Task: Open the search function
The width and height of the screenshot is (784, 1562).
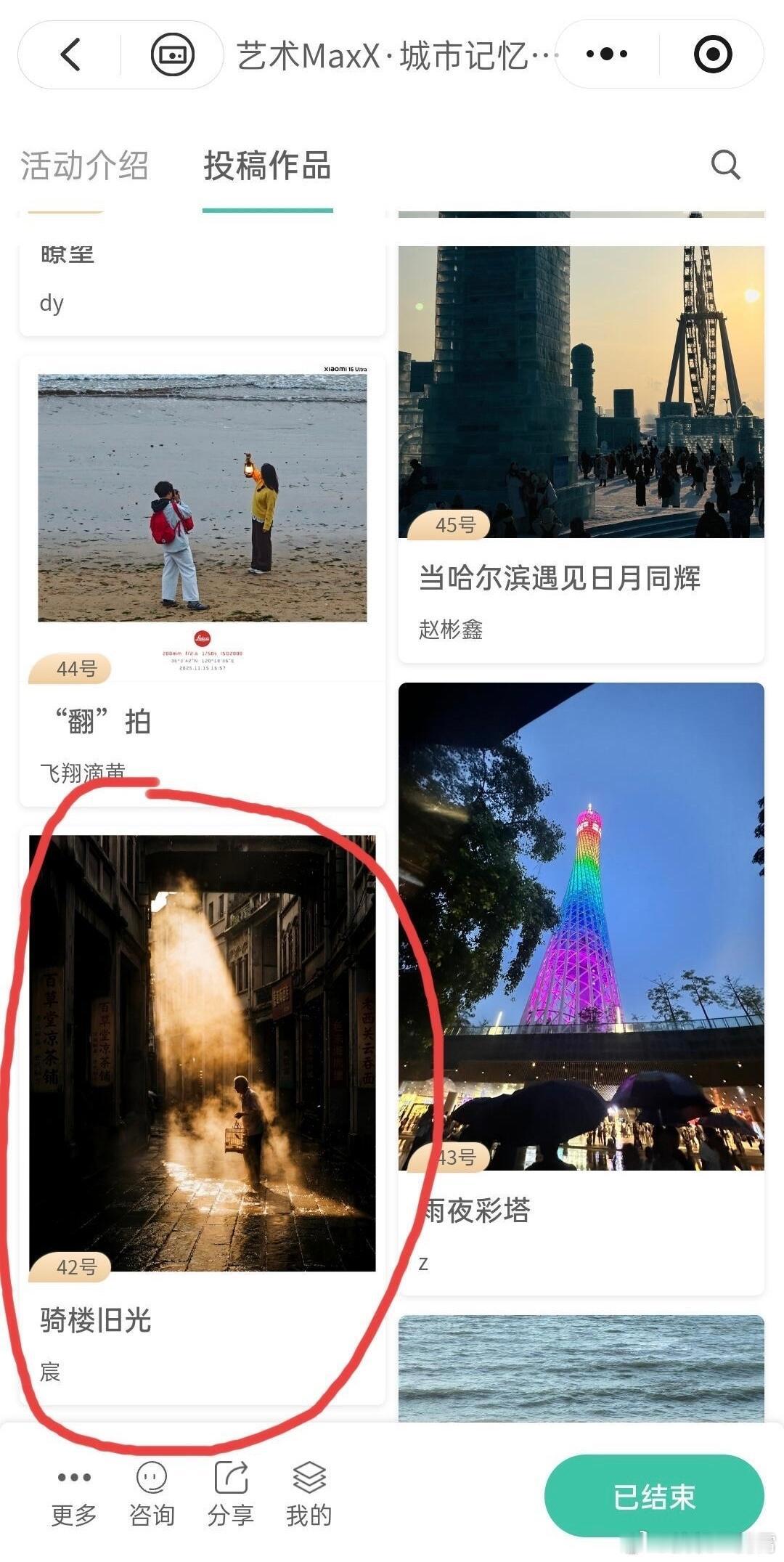Action: [726, 167]
